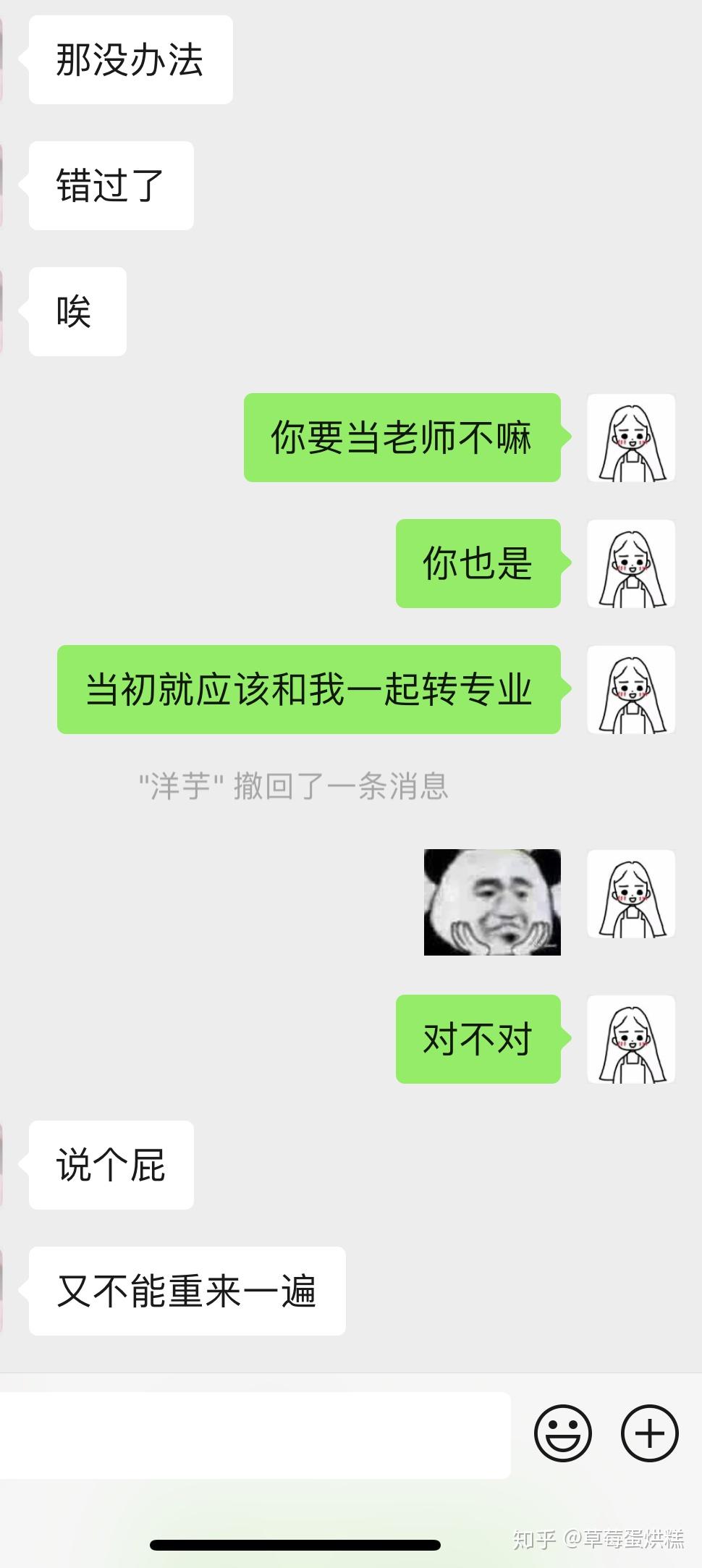View the panda face sticker image

point(492,902)
